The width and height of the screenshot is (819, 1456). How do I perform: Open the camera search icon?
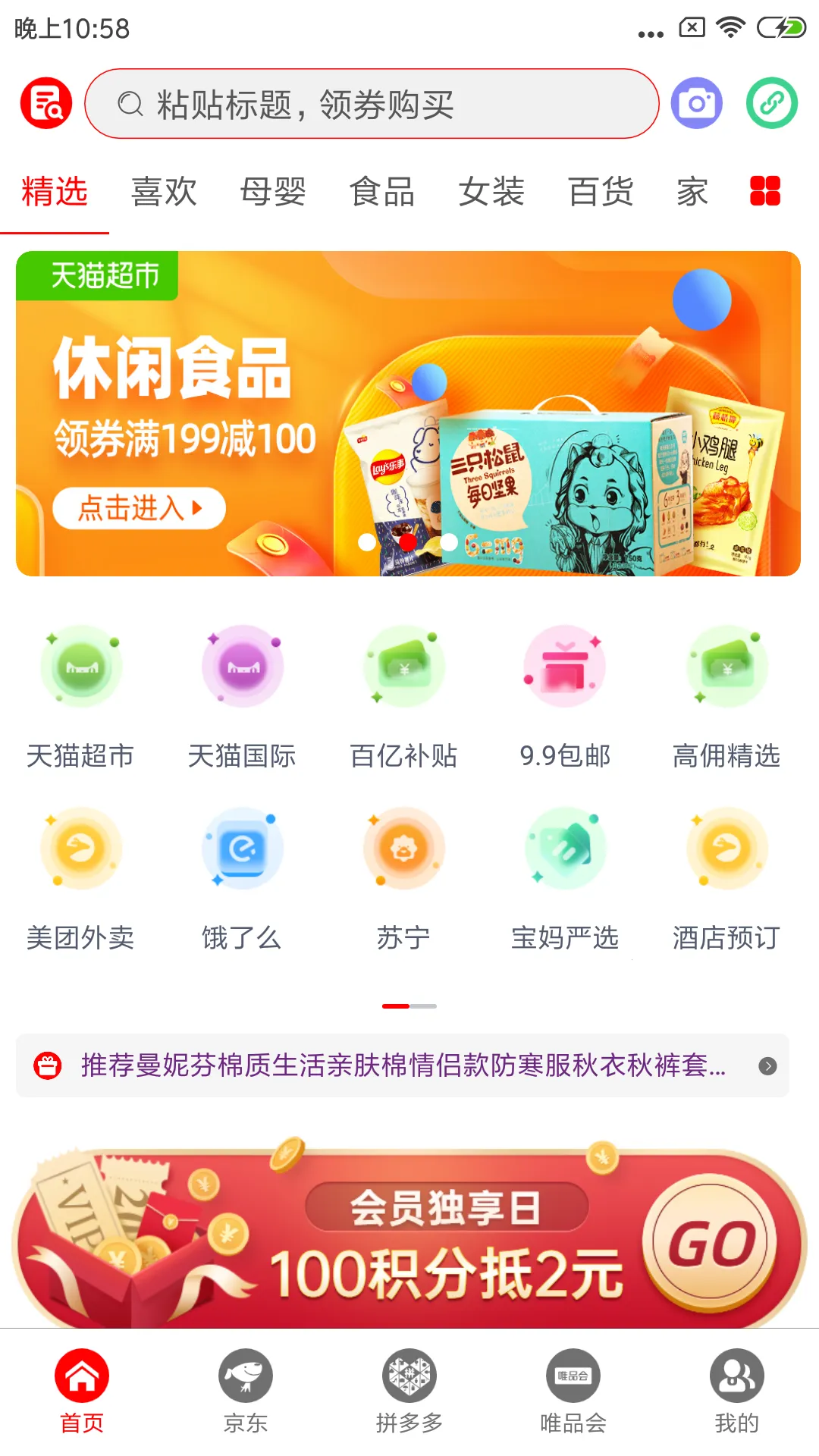(x=695, y=103)
